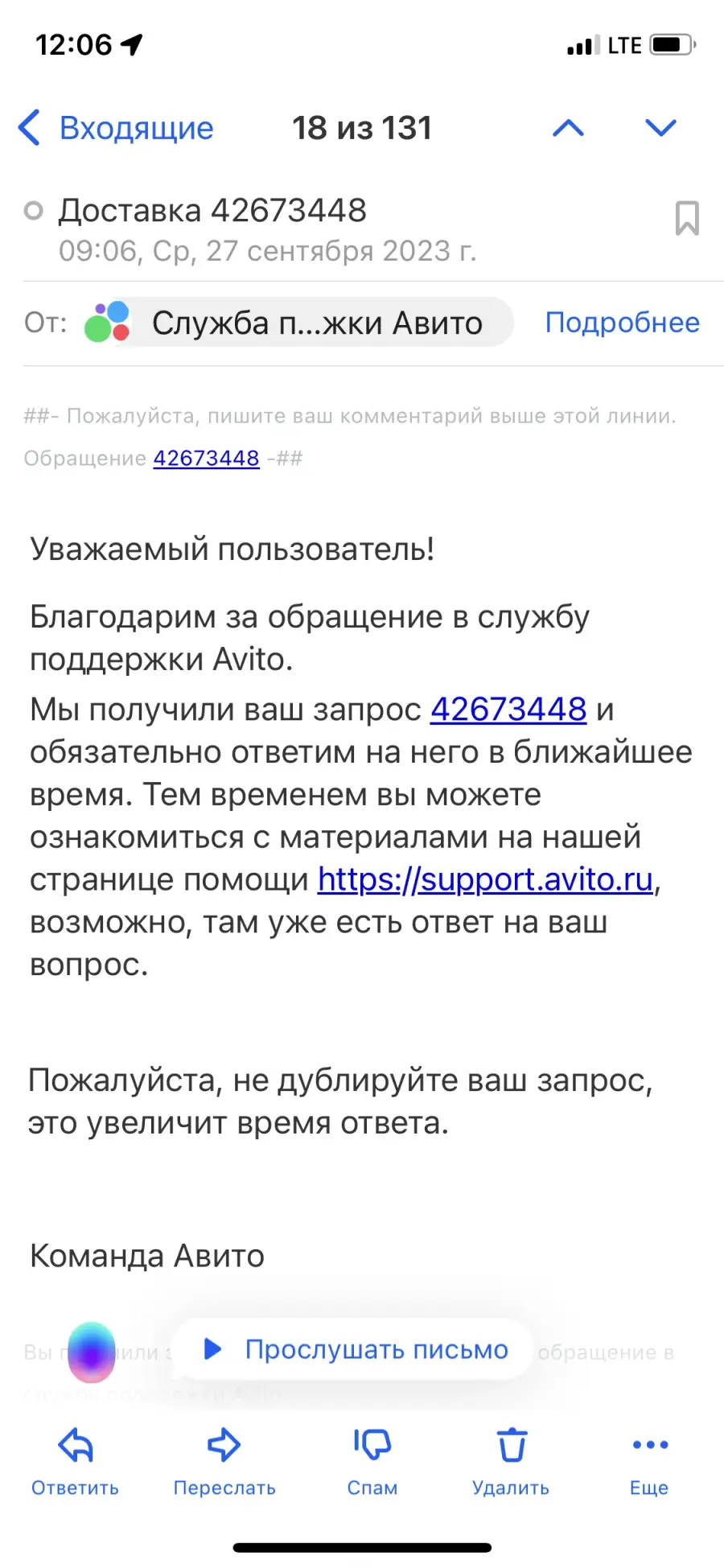This screenshot has height=1568, width=724.
Task: Open the https://support.avito.ru link
Action: 485,879
